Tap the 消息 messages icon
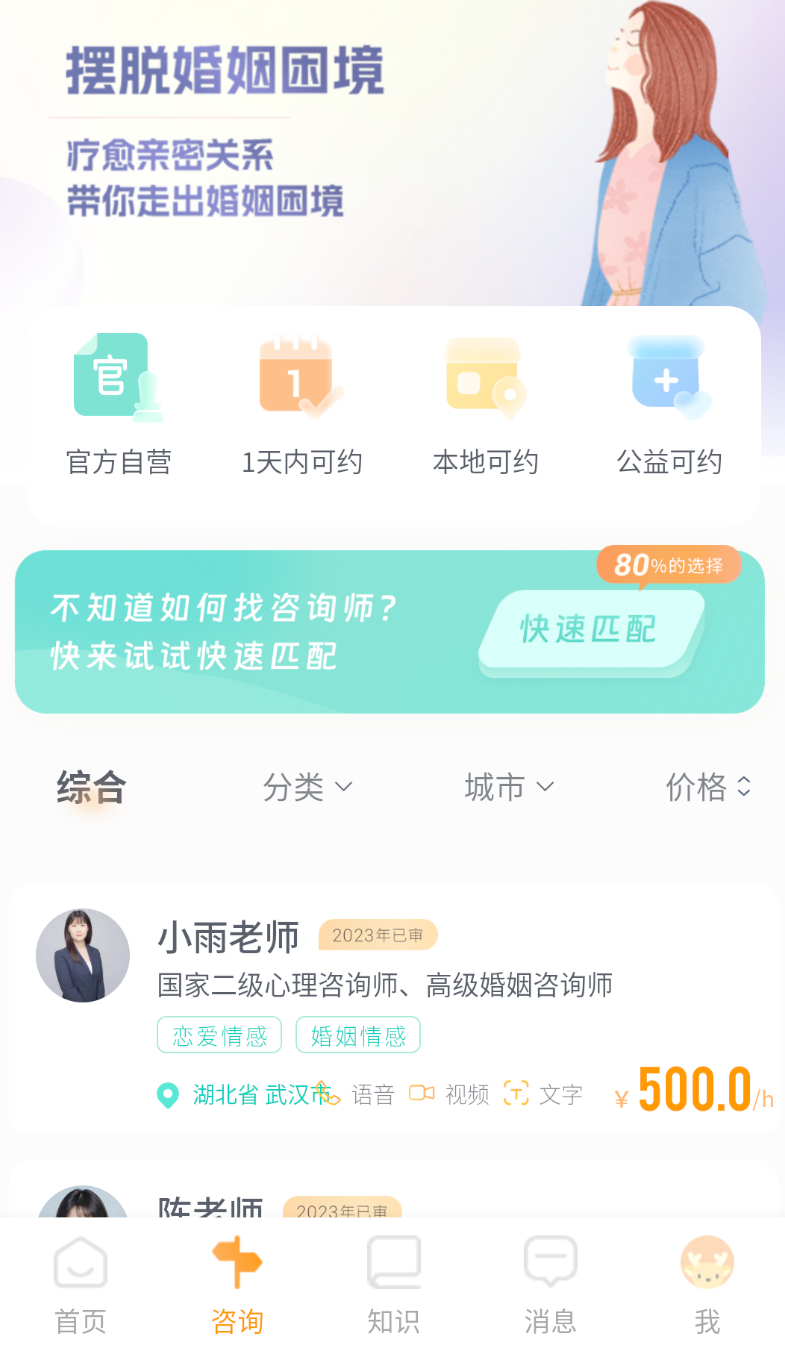Screen dimensions: 785x1346 point(550,1262)
